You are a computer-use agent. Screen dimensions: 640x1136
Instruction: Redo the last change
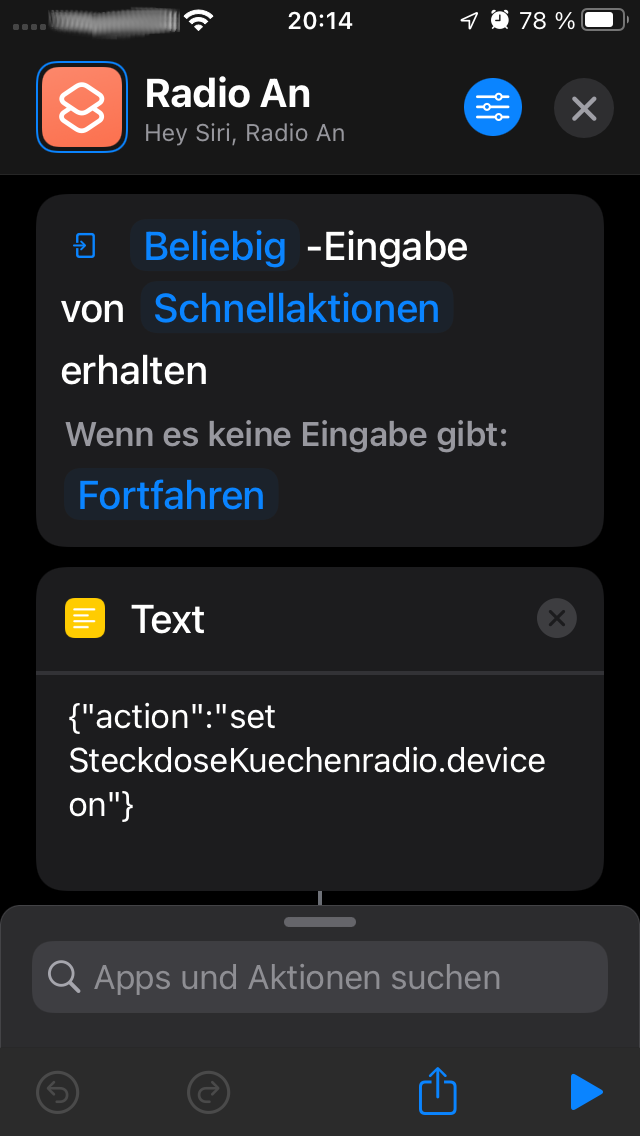pos(208,1092)
